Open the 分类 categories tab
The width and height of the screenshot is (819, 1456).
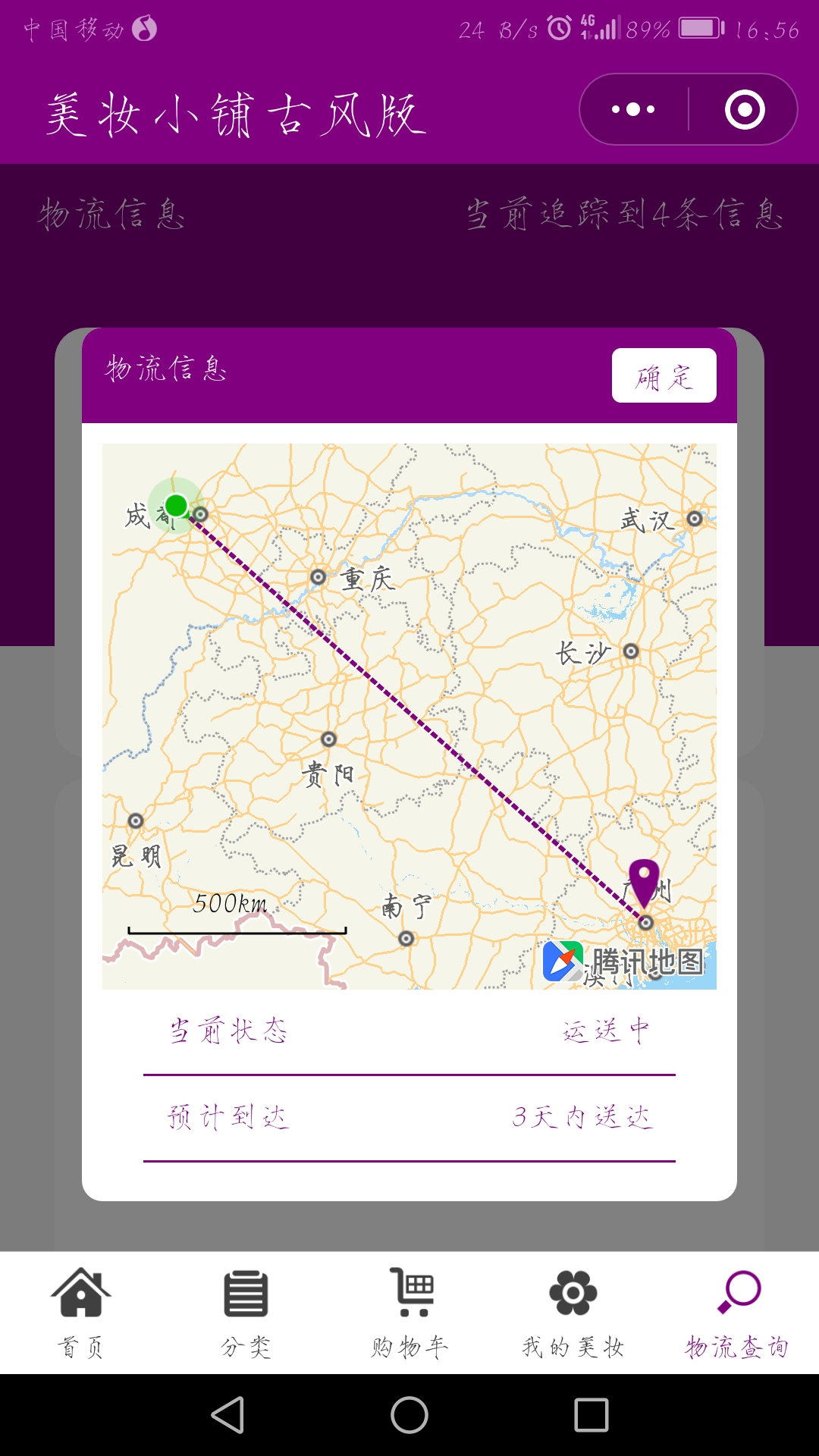[x=246, y=1313]
